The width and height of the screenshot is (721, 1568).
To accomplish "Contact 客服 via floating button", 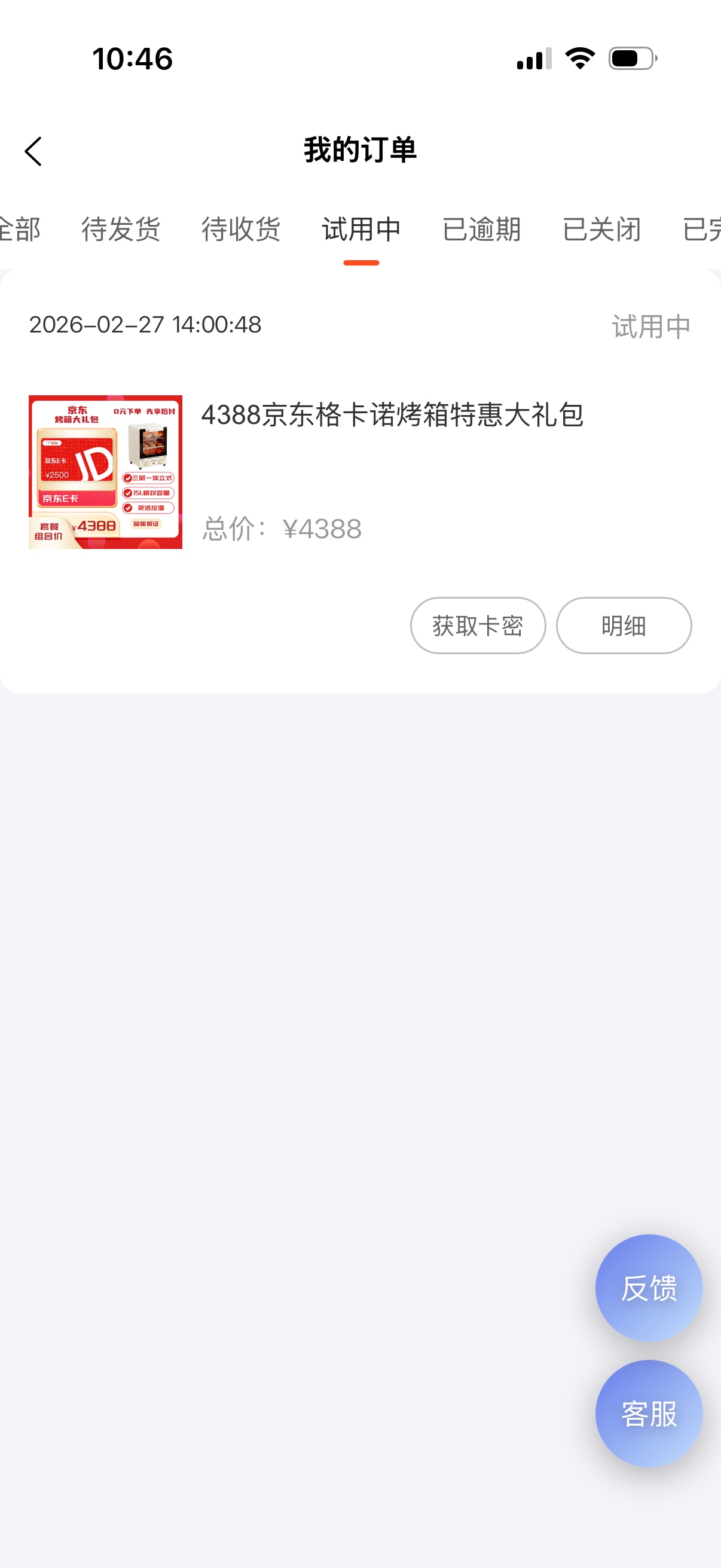I will click(x=649, y=1413).
